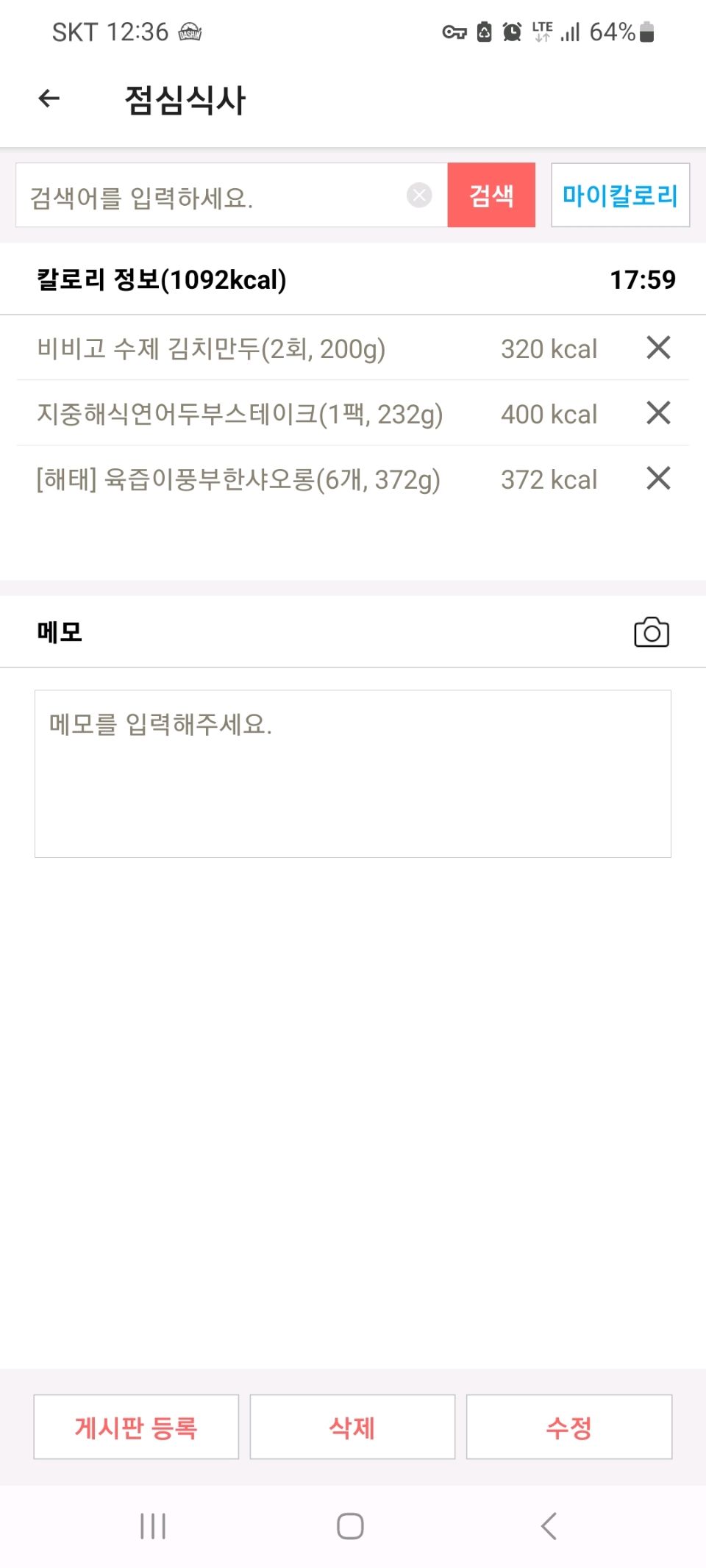
Task: Go back using the top arrow
Action: click(x=49, y=99)
